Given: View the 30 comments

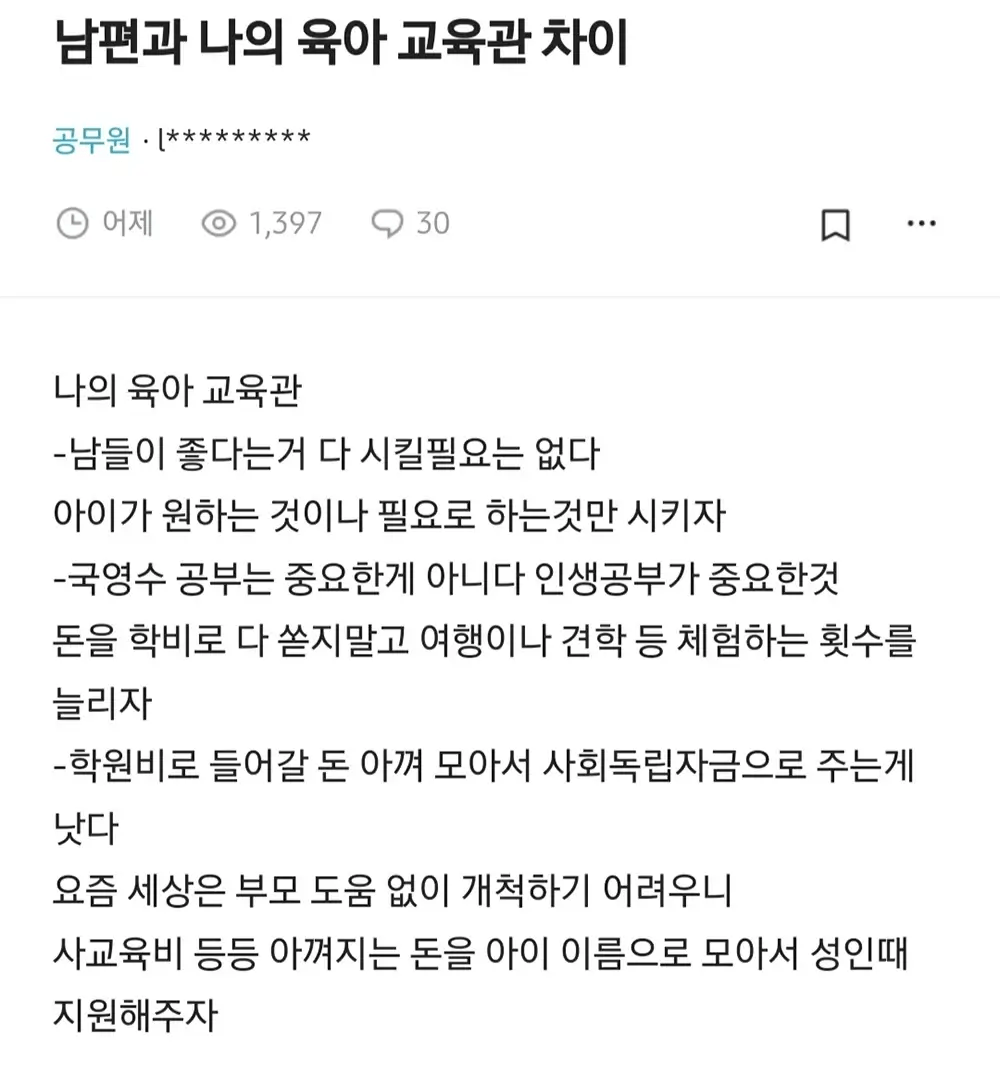Looking at the screenshot, I should coord(410,223).
